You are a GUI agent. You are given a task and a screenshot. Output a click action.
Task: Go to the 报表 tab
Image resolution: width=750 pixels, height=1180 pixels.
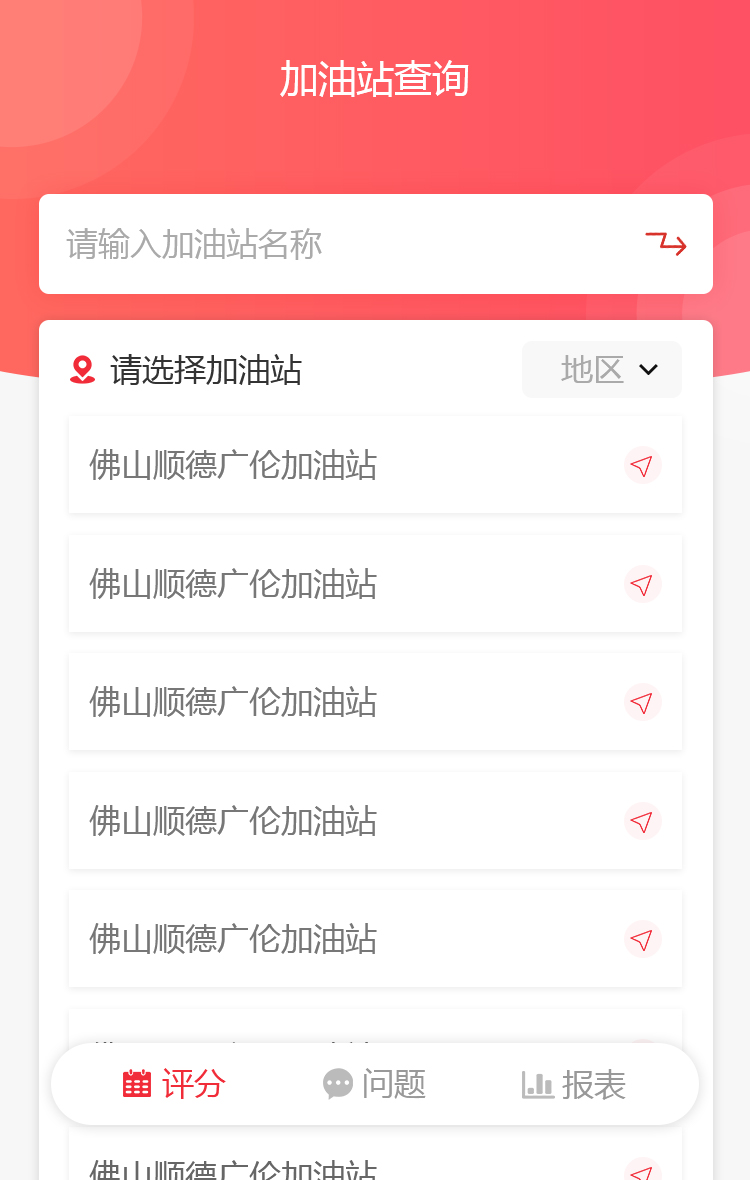click(575, 1084)
